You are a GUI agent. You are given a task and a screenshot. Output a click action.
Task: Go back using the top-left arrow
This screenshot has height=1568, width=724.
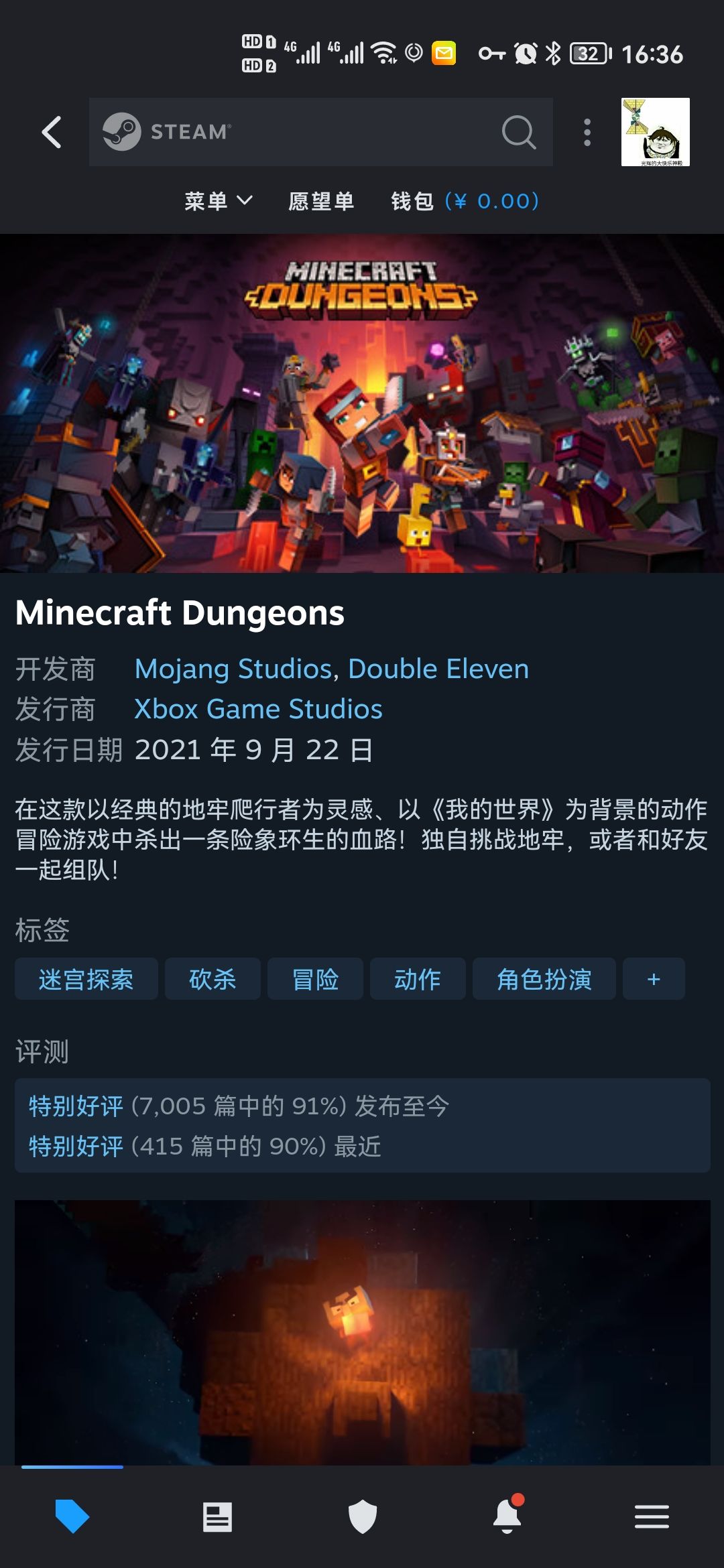tap(52, 132)
